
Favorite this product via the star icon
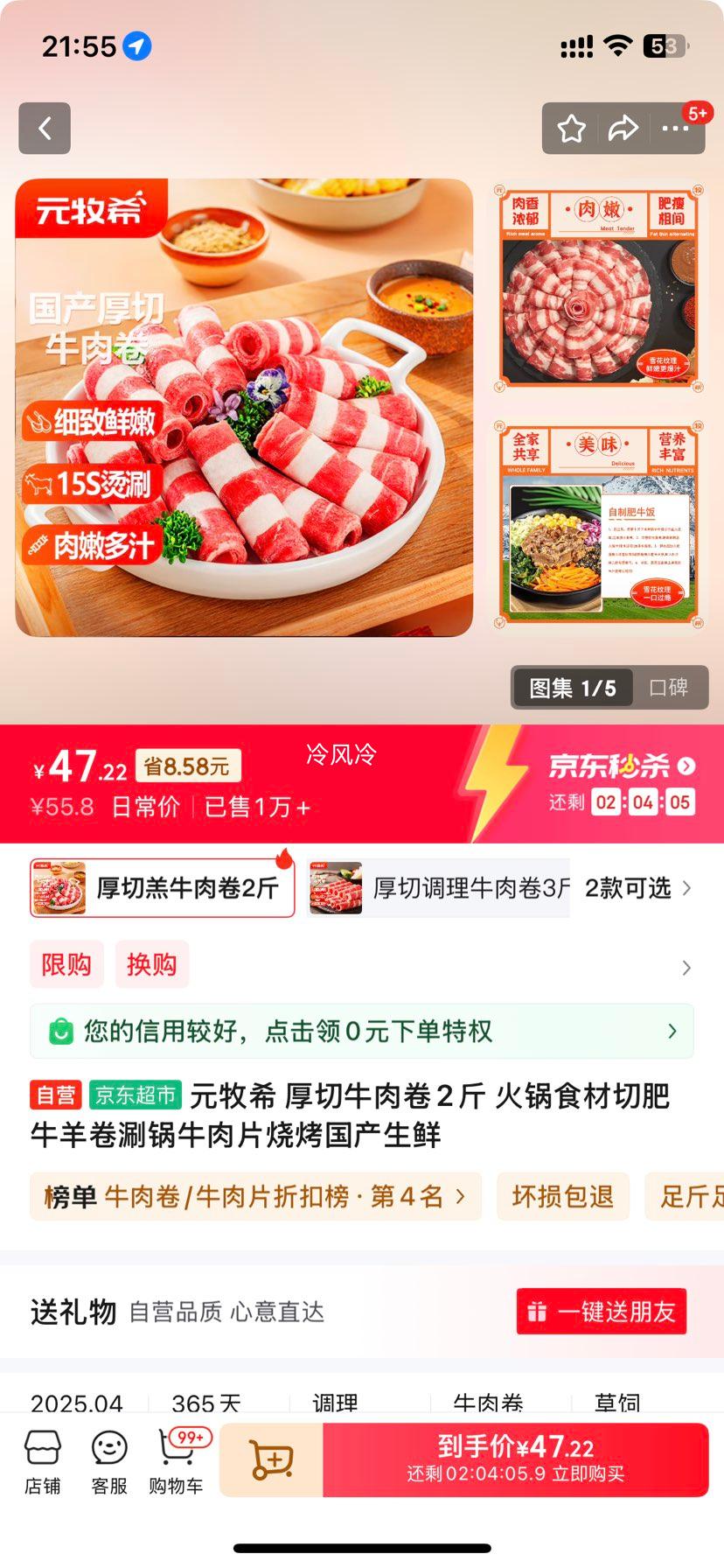tap(573, 128)
